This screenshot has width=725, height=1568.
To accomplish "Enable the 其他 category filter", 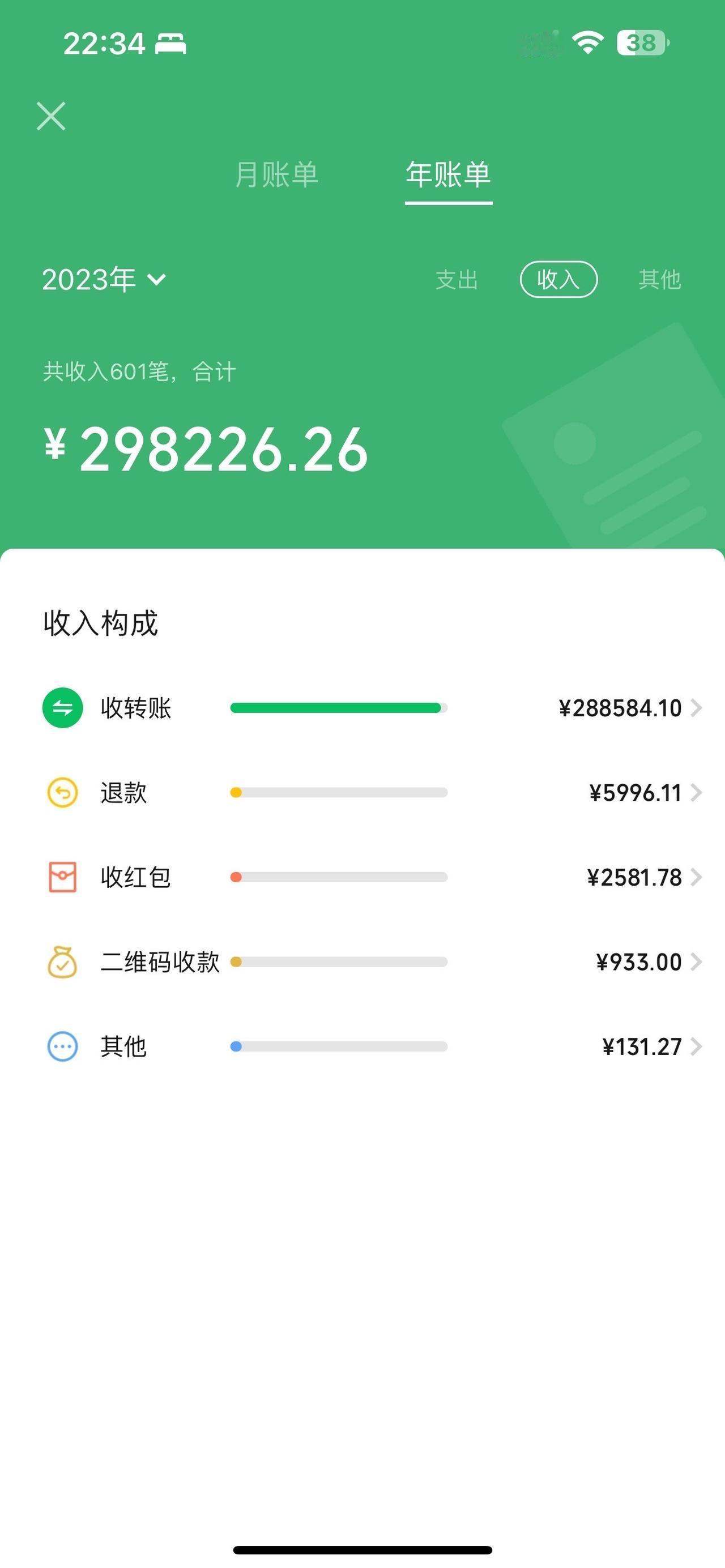I will (x=660, y=279).
